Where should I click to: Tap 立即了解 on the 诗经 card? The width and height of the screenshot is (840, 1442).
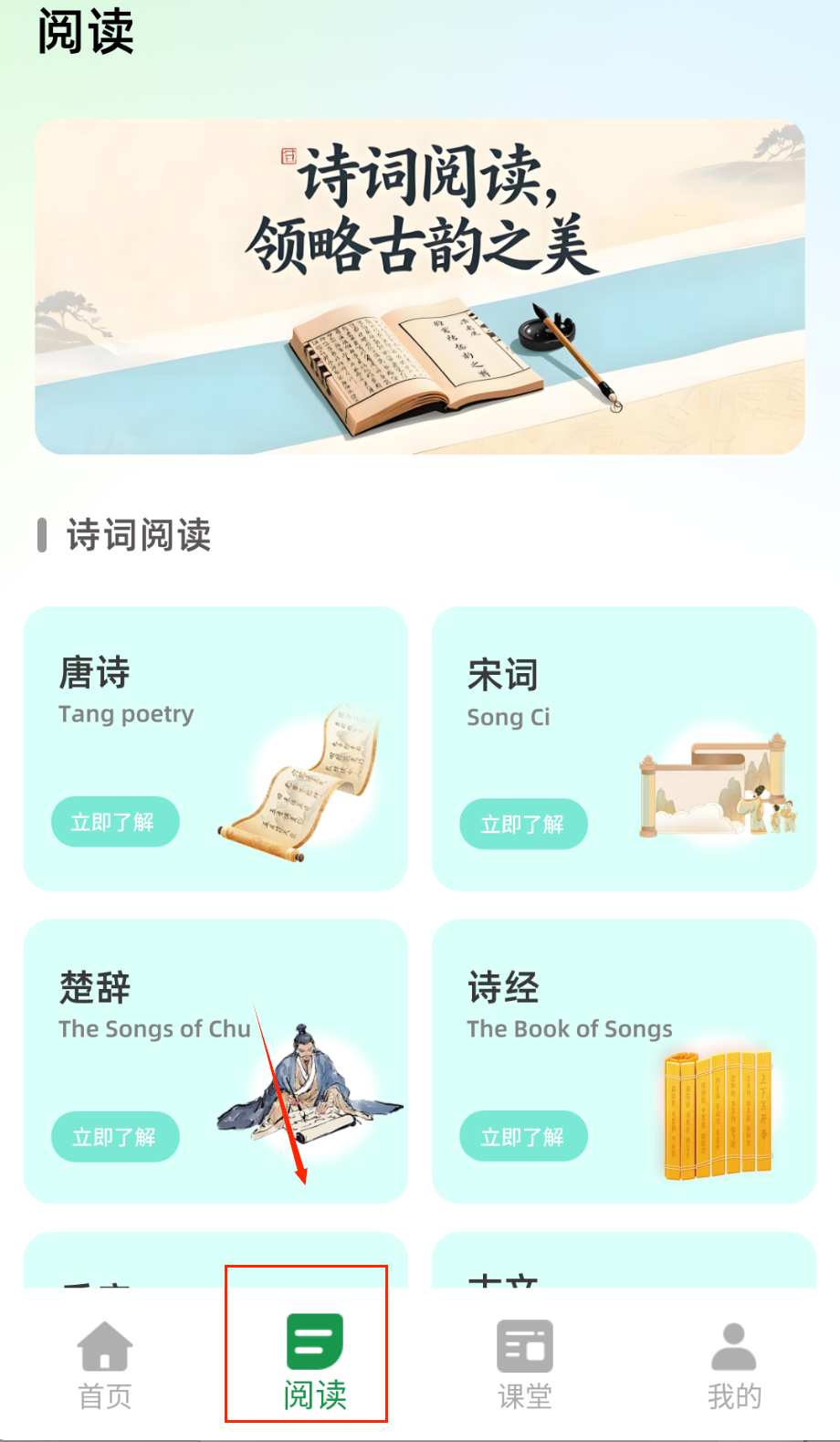523,1136
